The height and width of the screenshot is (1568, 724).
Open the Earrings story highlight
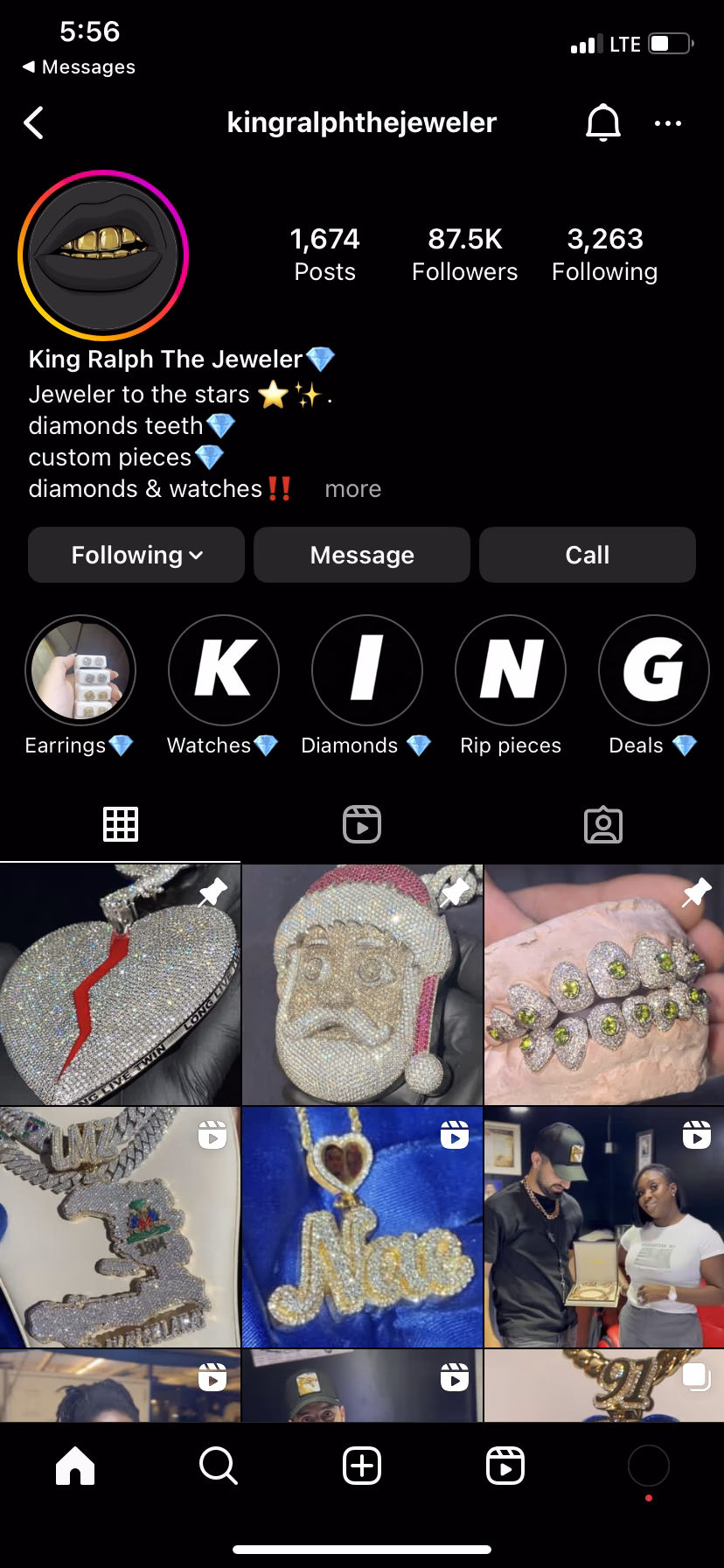coord(80,670)
